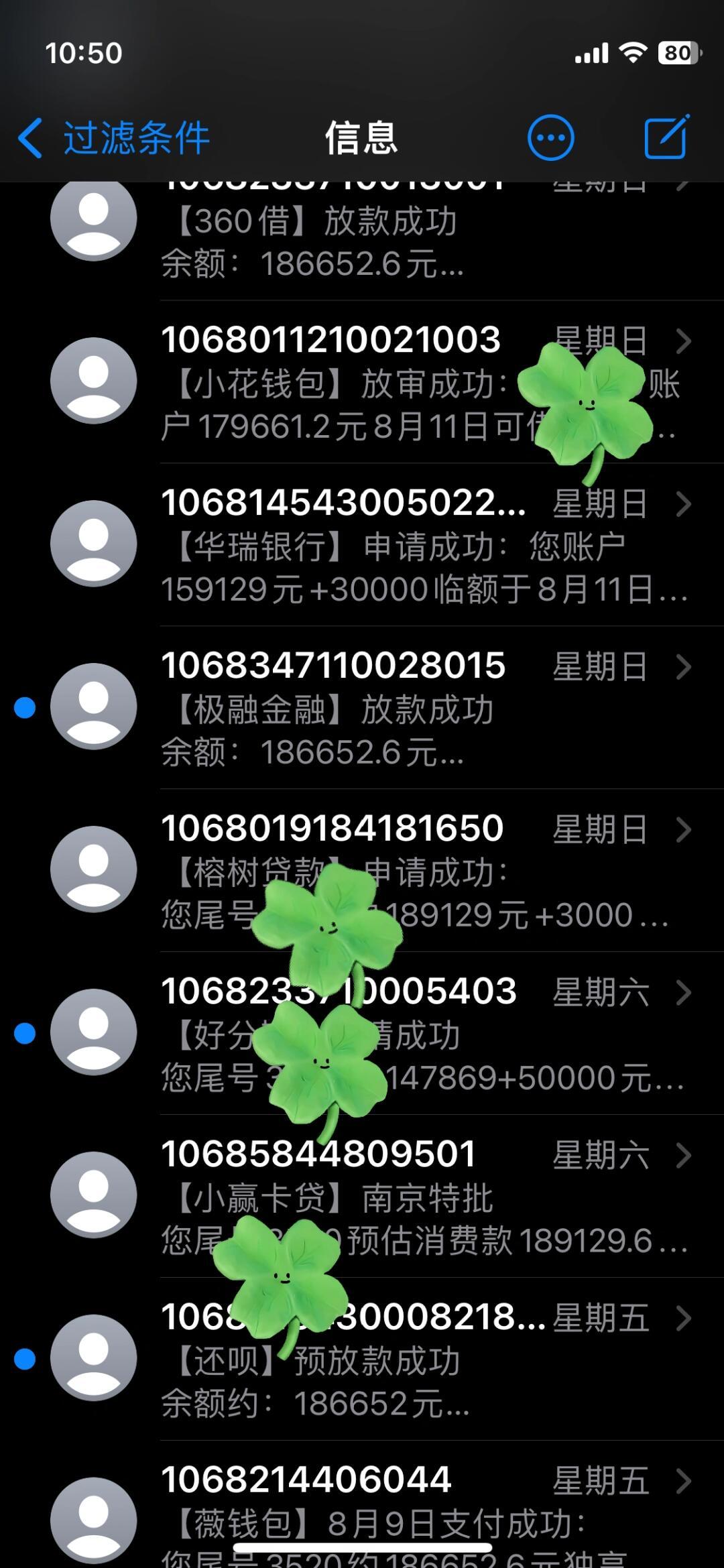The height and width of the screenshot is (1568, 724).
Task: Open the compose new message icon
Action: 666,136
